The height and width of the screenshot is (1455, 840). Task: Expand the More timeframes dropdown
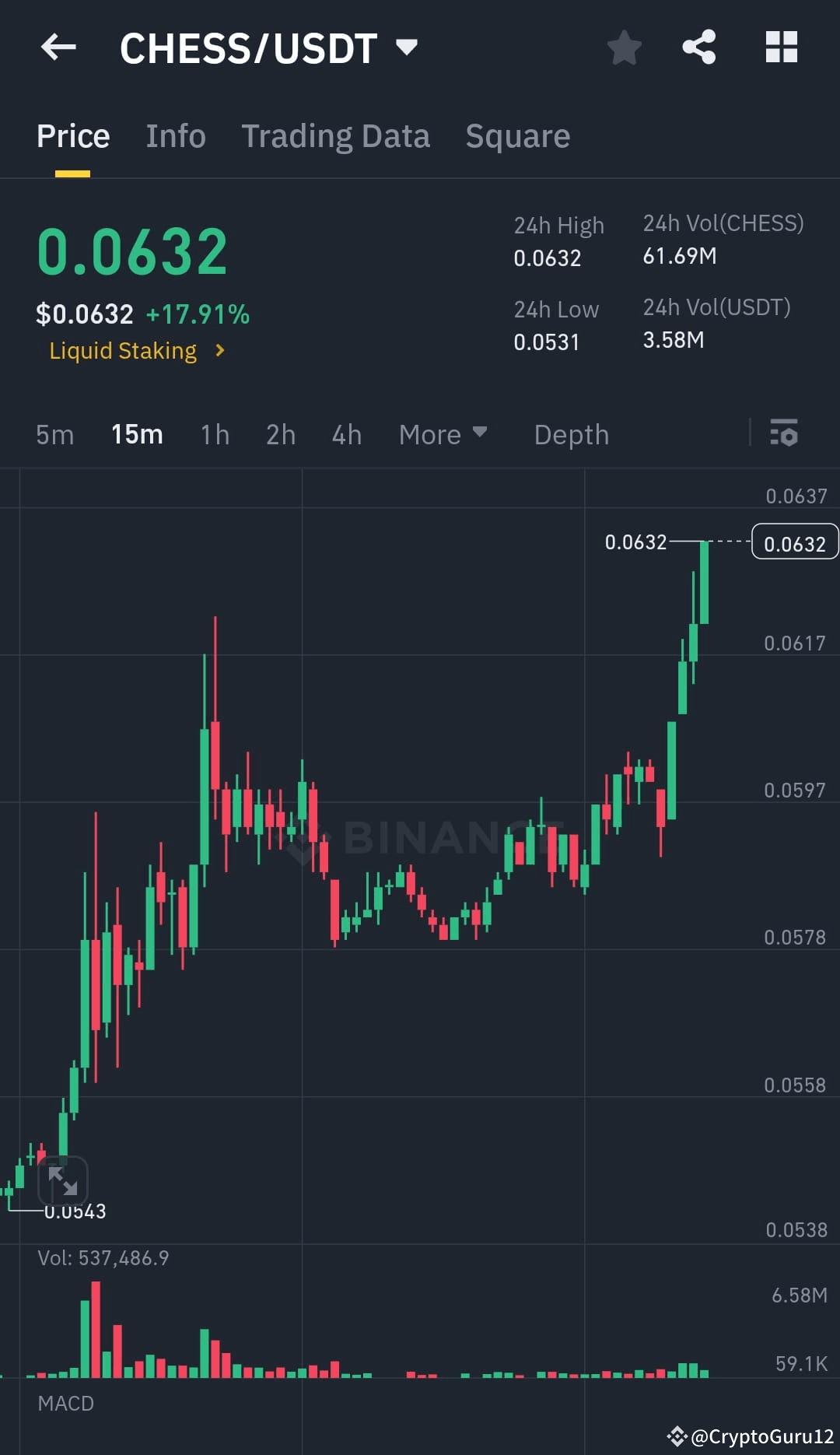[x=442, y=434]
